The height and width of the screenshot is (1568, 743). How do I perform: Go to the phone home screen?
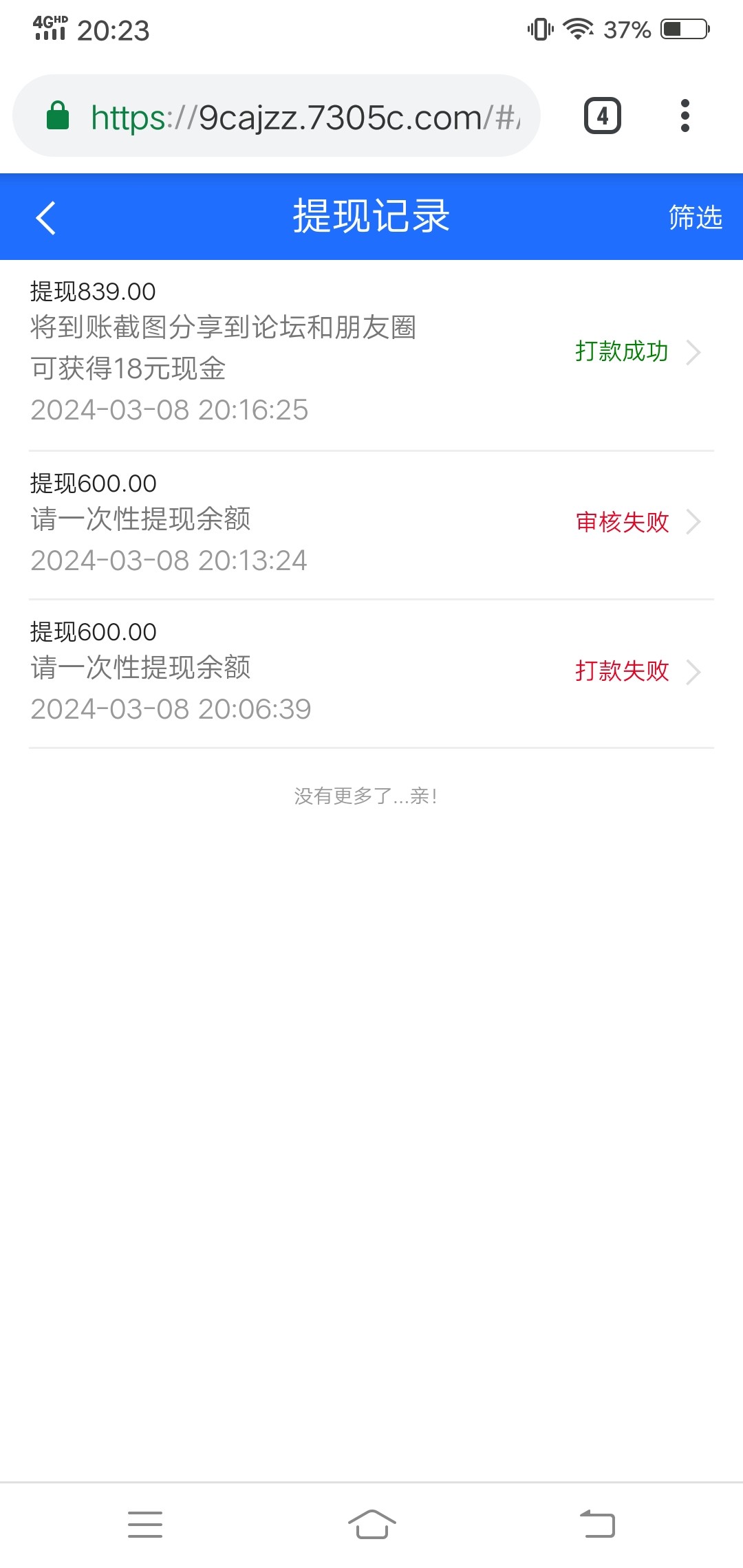pyautogui.click(x=371, y=1524)
